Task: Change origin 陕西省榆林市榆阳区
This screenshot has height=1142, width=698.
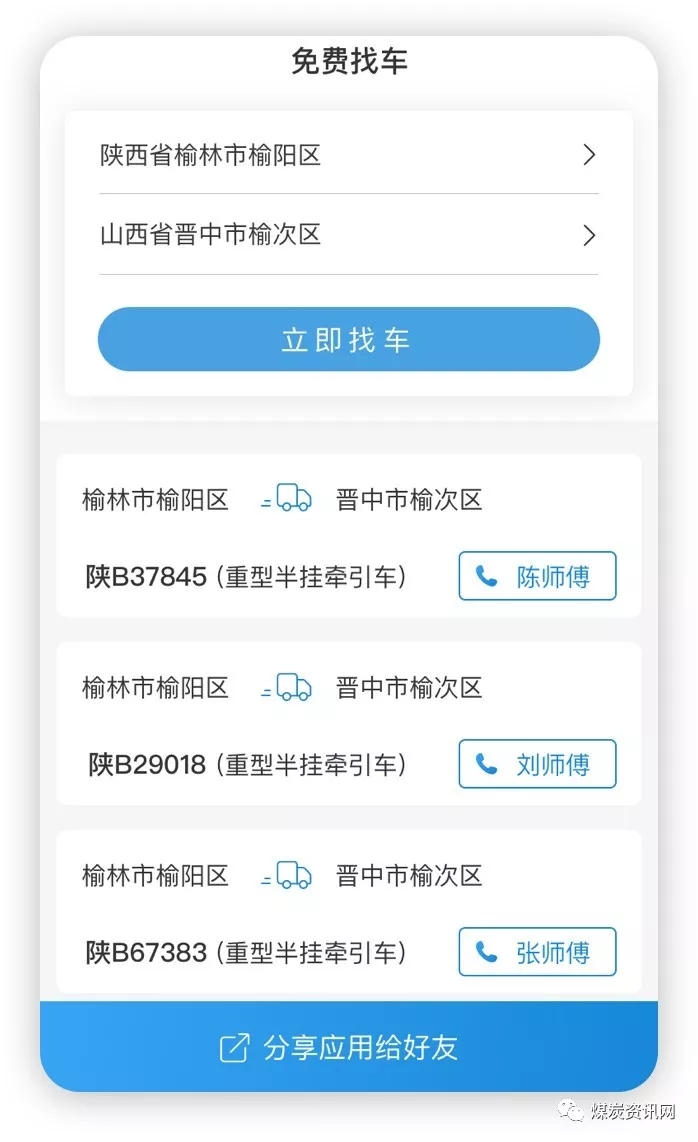Action: [x=348, y=155]
